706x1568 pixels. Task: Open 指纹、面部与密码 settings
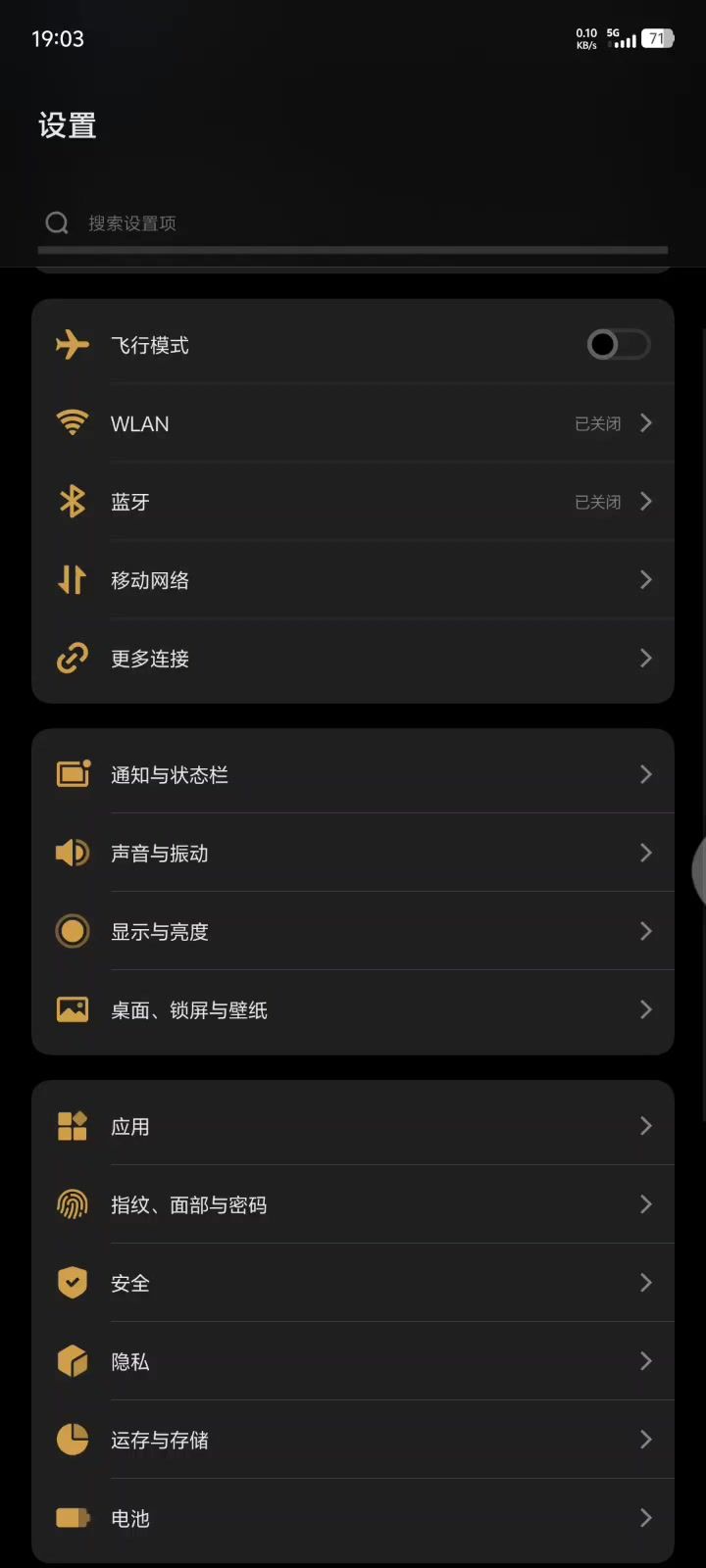click(x=353, y=1205)
